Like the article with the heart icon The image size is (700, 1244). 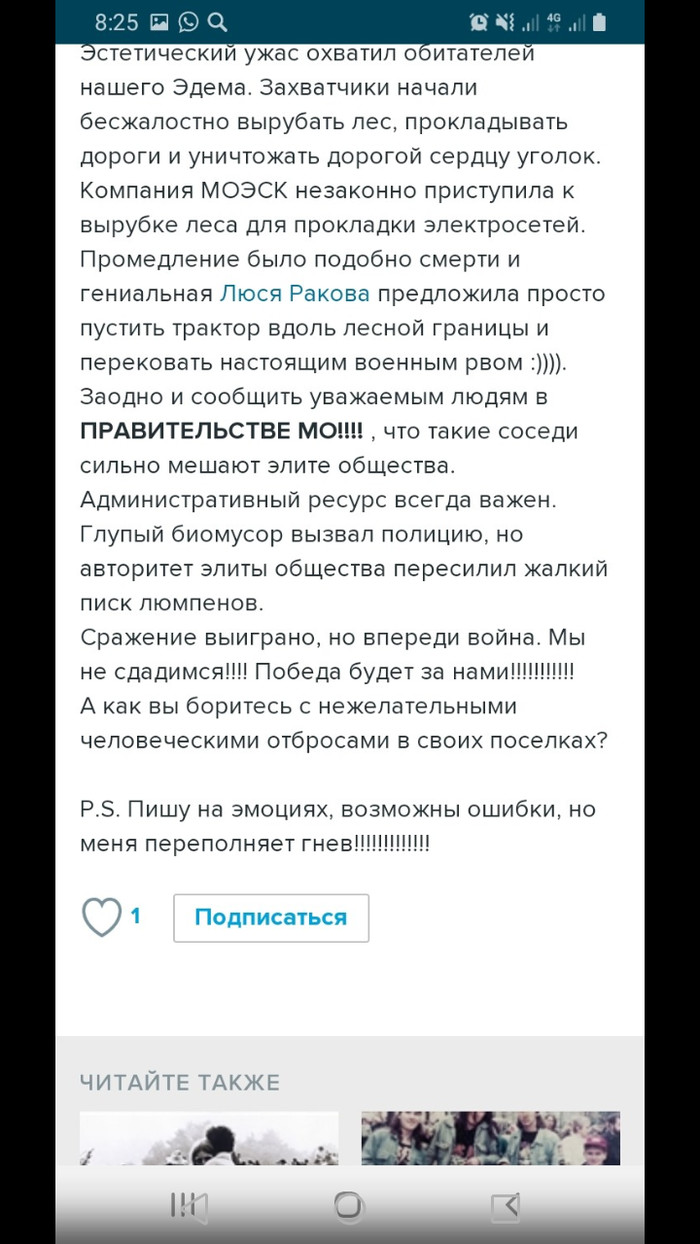point(101,917)
